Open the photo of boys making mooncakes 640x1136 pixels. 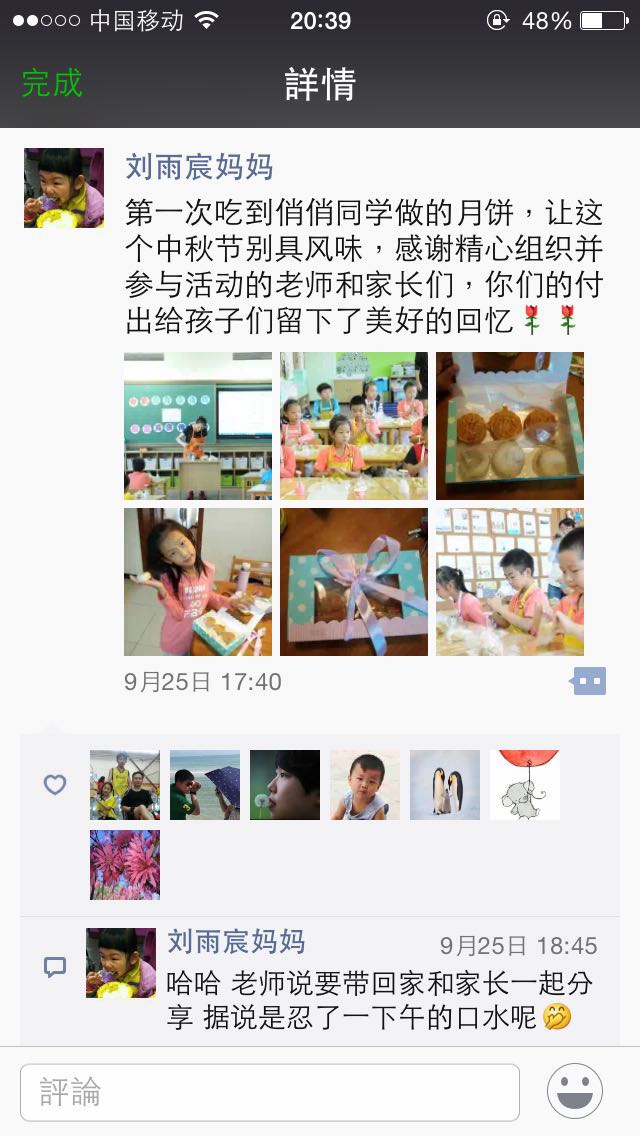510,582
